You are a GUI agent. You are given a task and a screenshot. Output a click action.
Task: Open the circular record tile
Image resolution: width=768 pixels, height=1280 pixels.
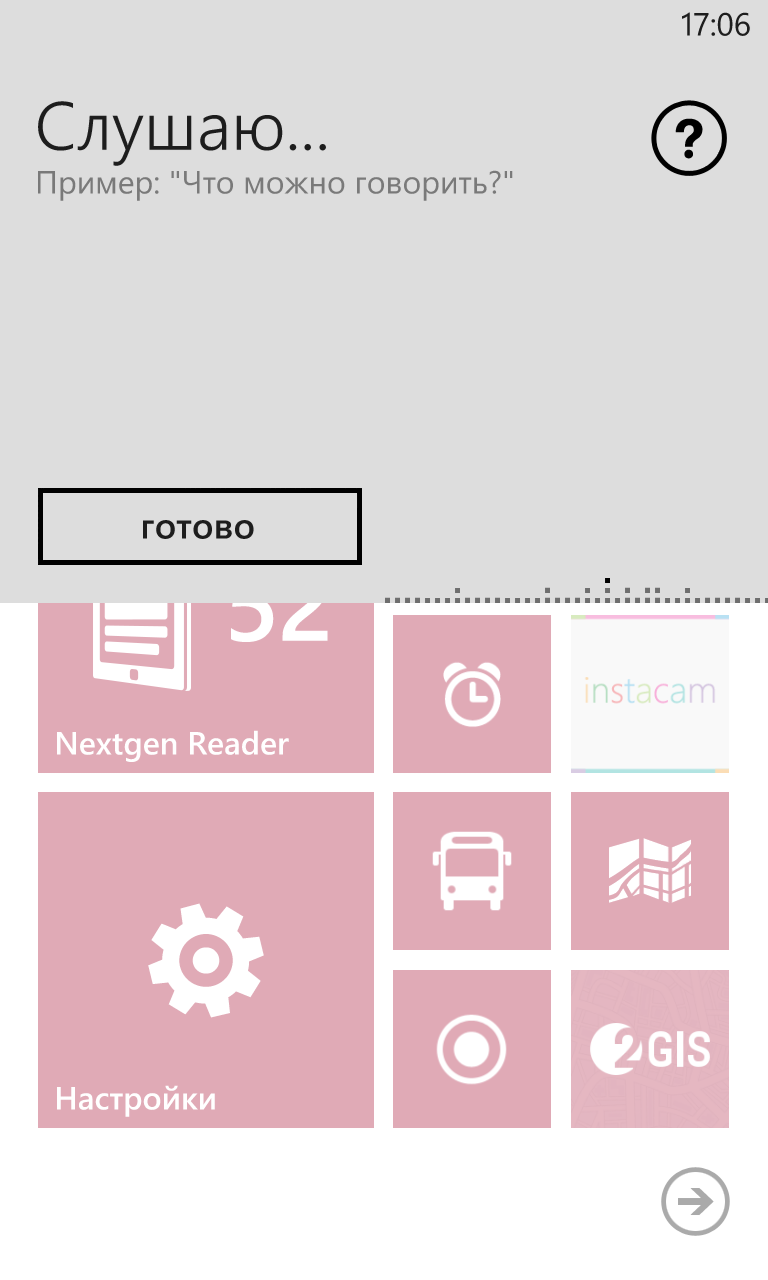click(472, 1049)
